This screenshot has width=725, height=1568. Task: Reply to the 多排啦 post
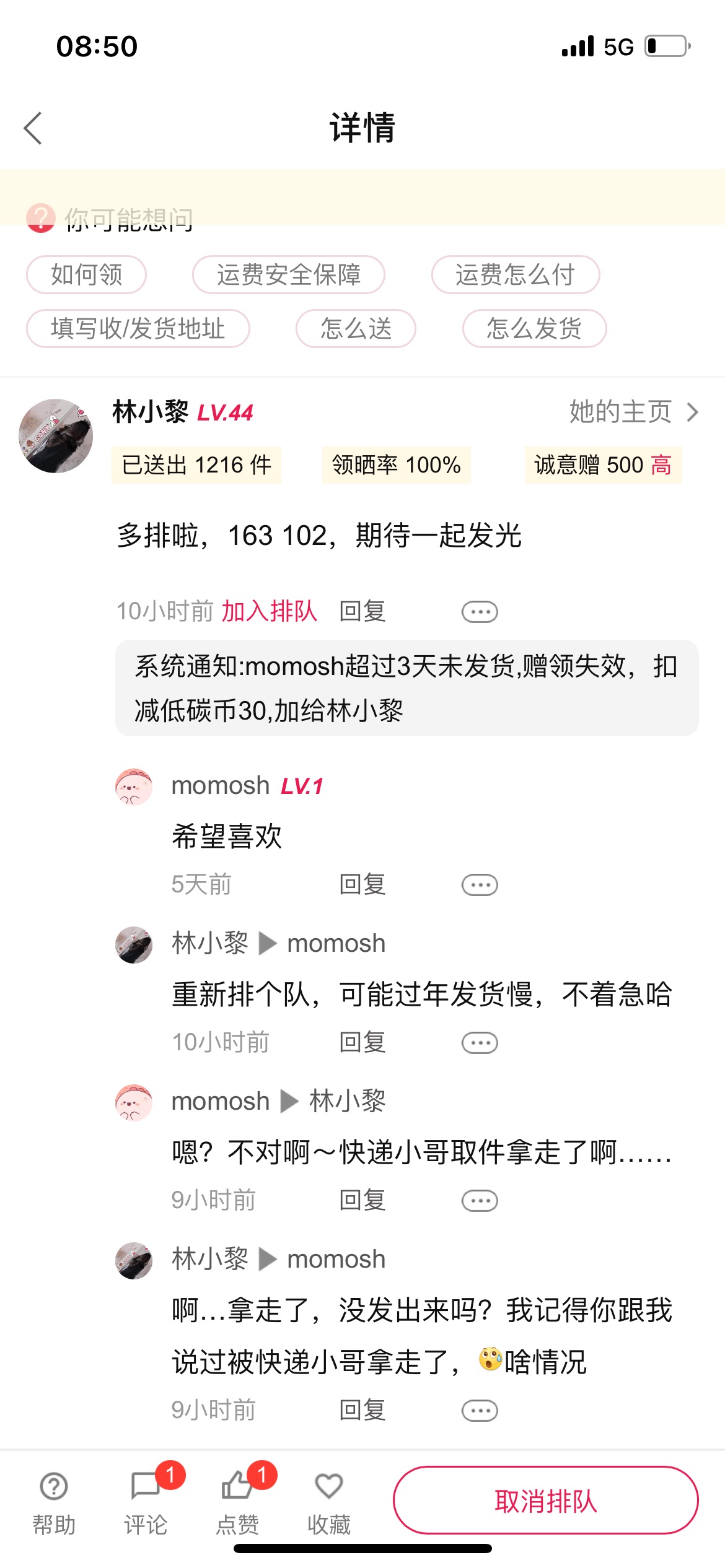pyautogui.click(x=362, y=611)
